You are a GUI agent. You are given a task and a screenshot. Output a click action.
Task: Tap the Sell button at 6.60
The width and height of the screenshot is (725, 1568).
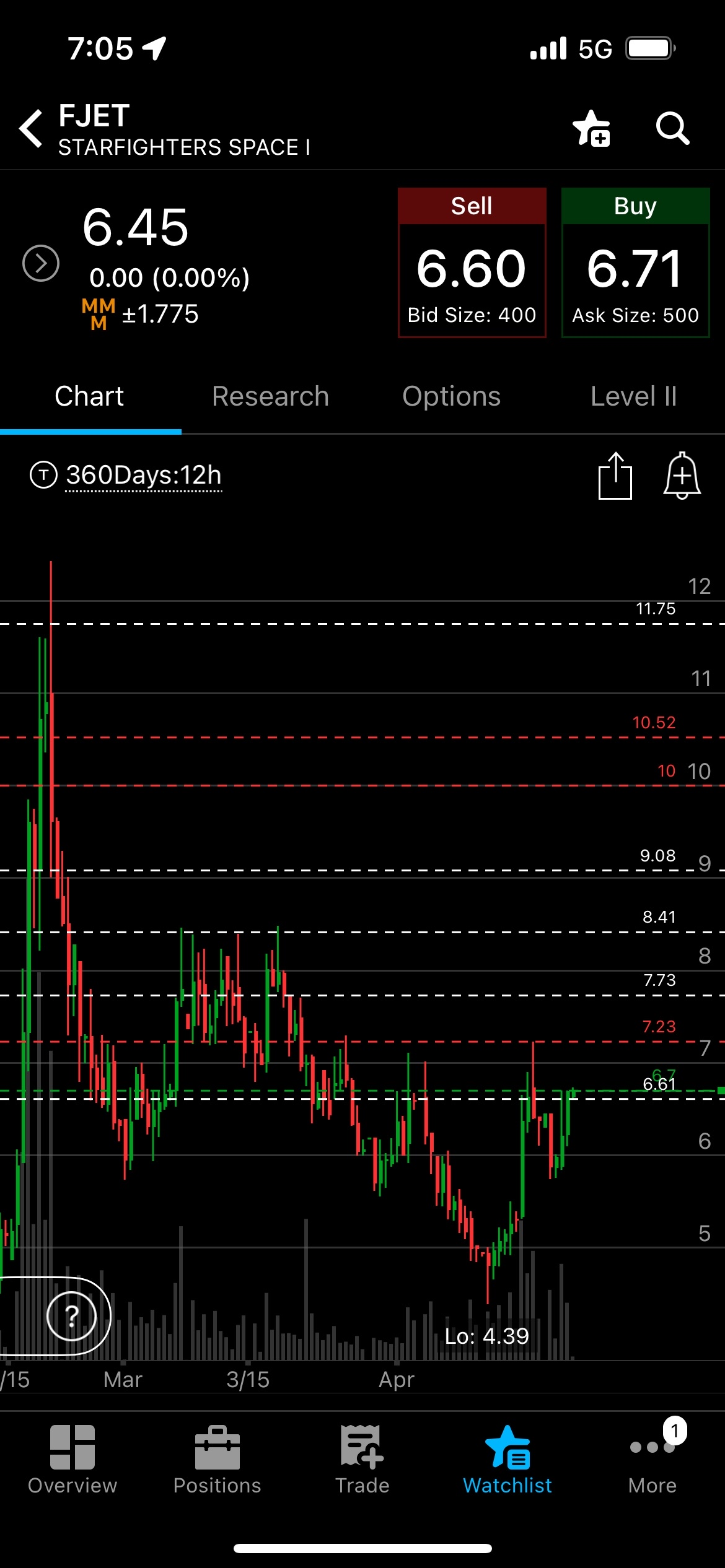tap(472, 263)
